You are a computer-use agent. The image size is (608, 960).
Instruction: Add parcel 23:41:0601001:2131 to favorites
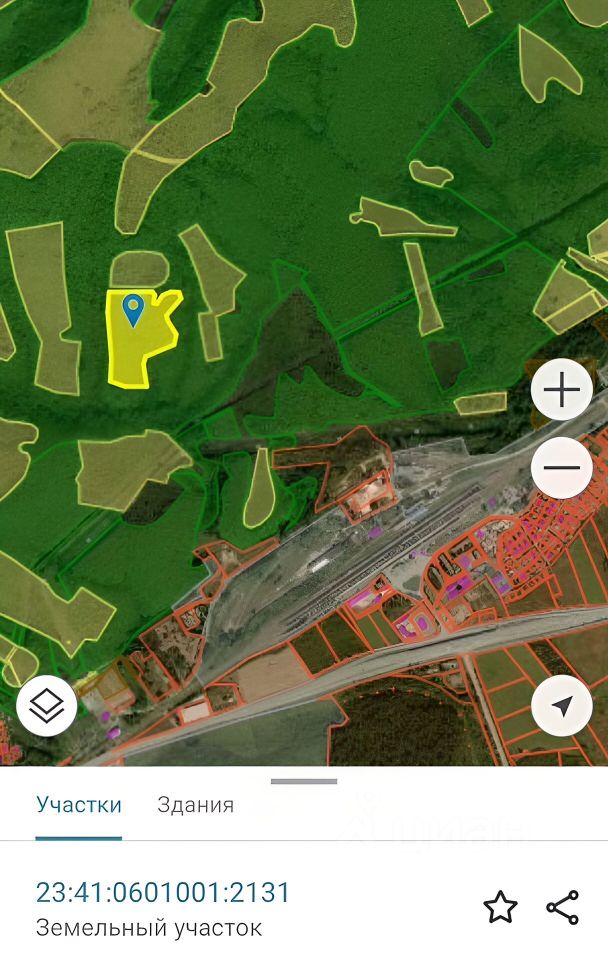pyautogui.click(x=500, y=908)
